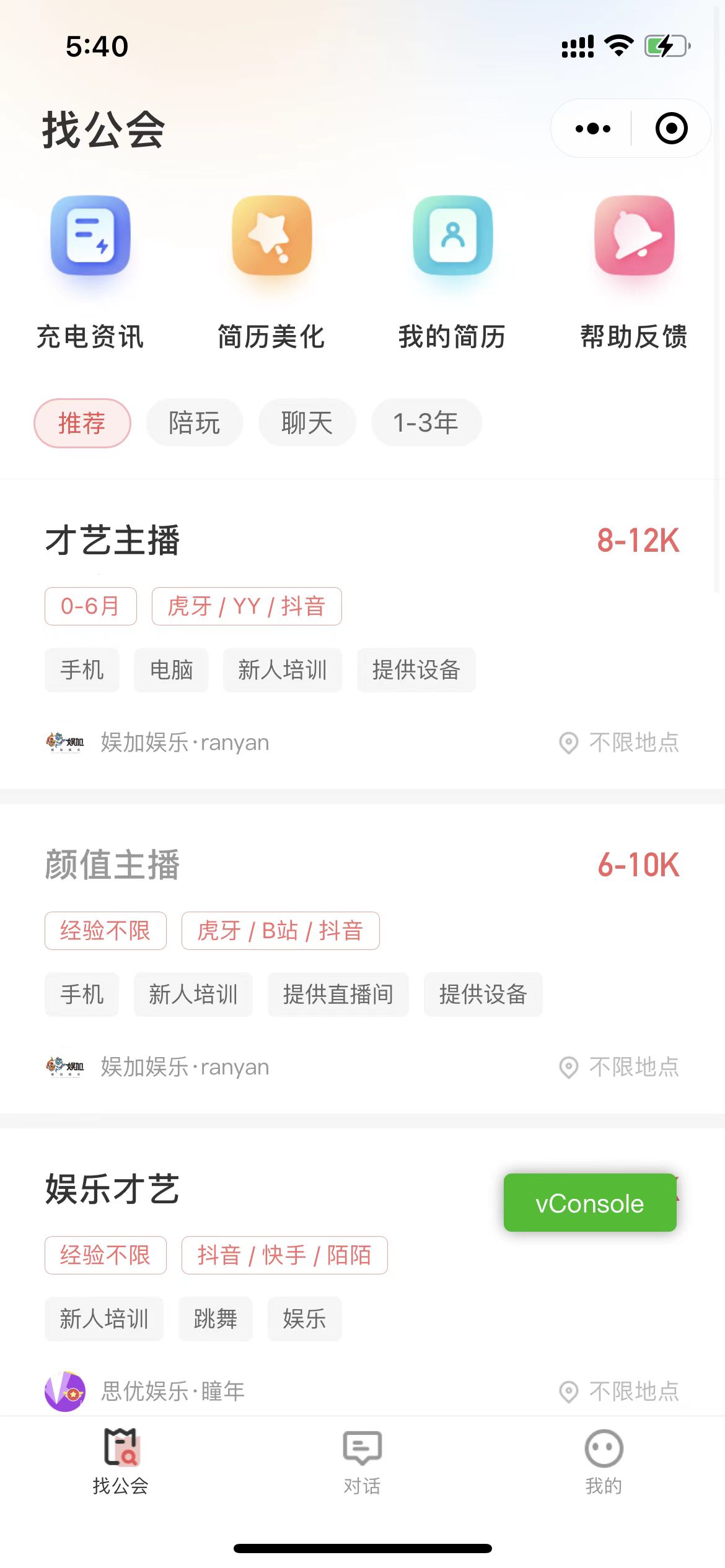Screen dimensions: 725x1568
Task: Select the 推荐 filter chip
Action: pyautogui.click(x=82, y=423)
